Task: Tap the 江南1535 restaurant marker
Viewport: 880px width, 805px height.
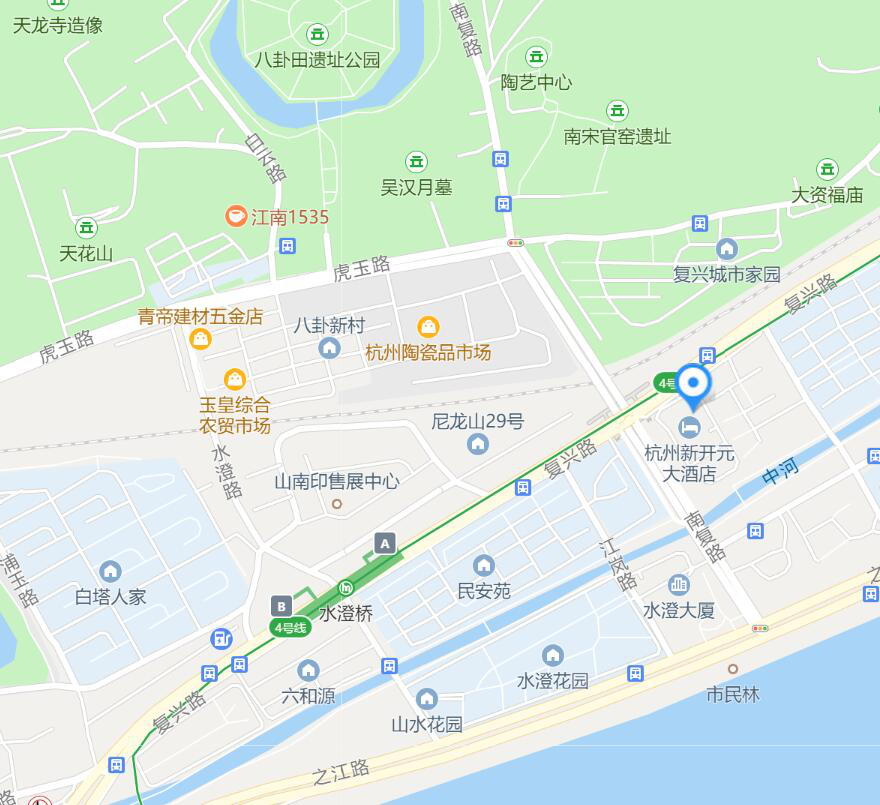Action: click(x=236, y=216)
